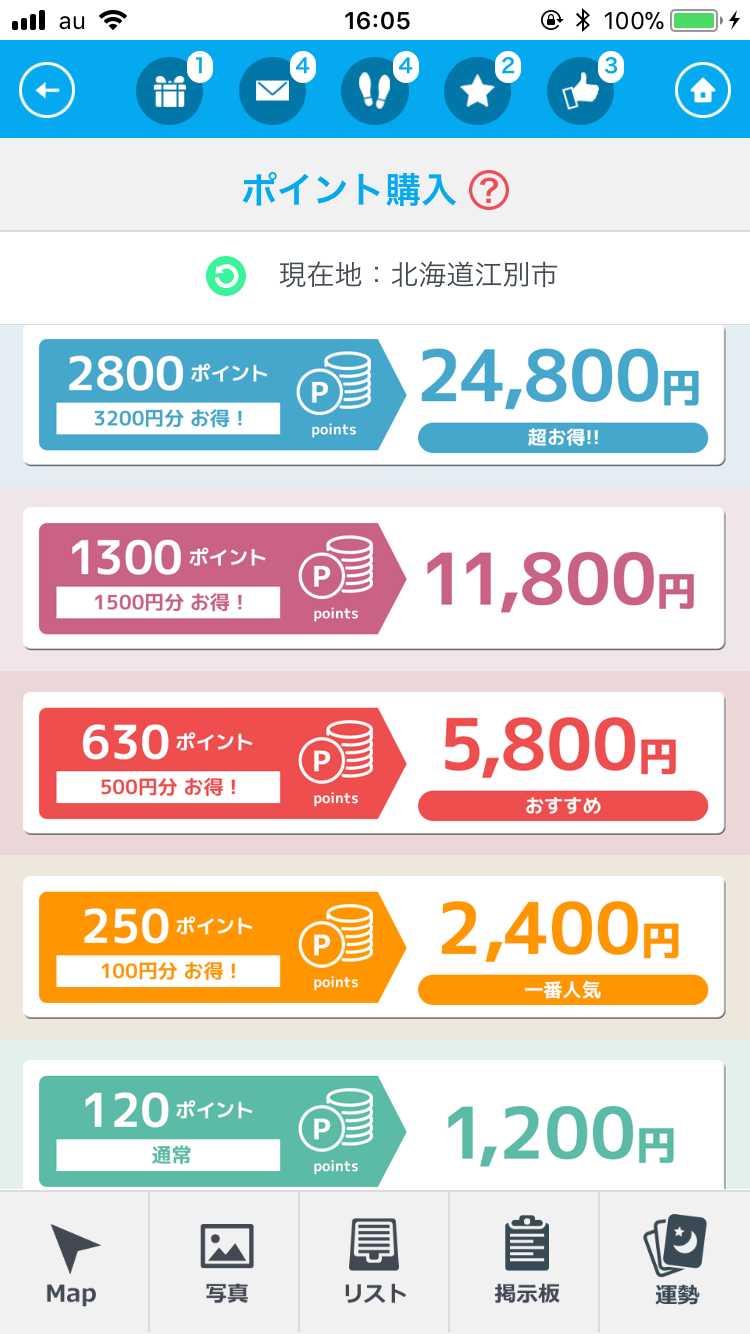Viewport: 750px width, 1334px height.
Task: Open the gift box notifications
Action: 168,92
